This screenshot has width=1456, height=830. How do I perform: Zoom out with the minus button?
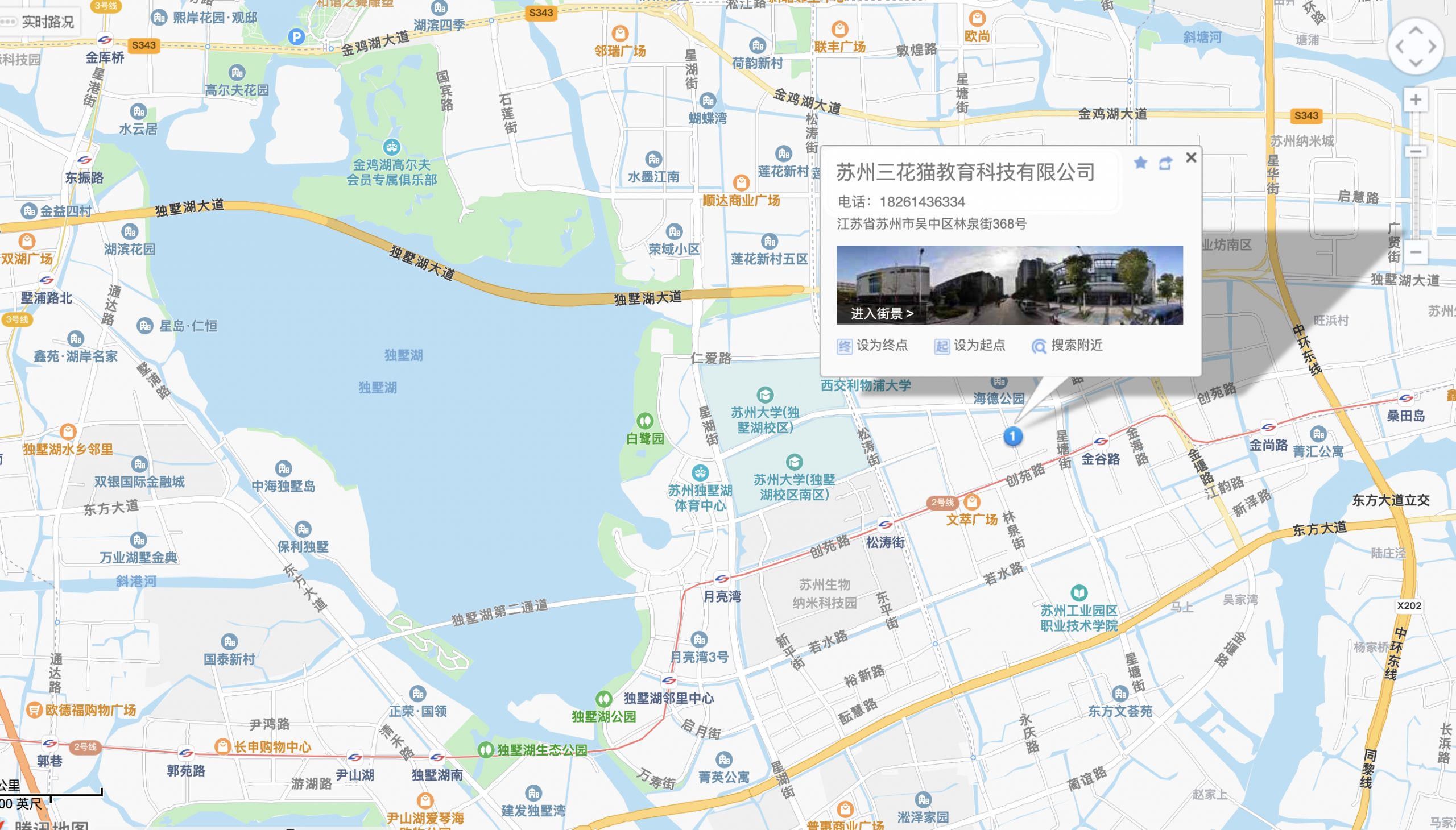click(x=1415, y=252)
